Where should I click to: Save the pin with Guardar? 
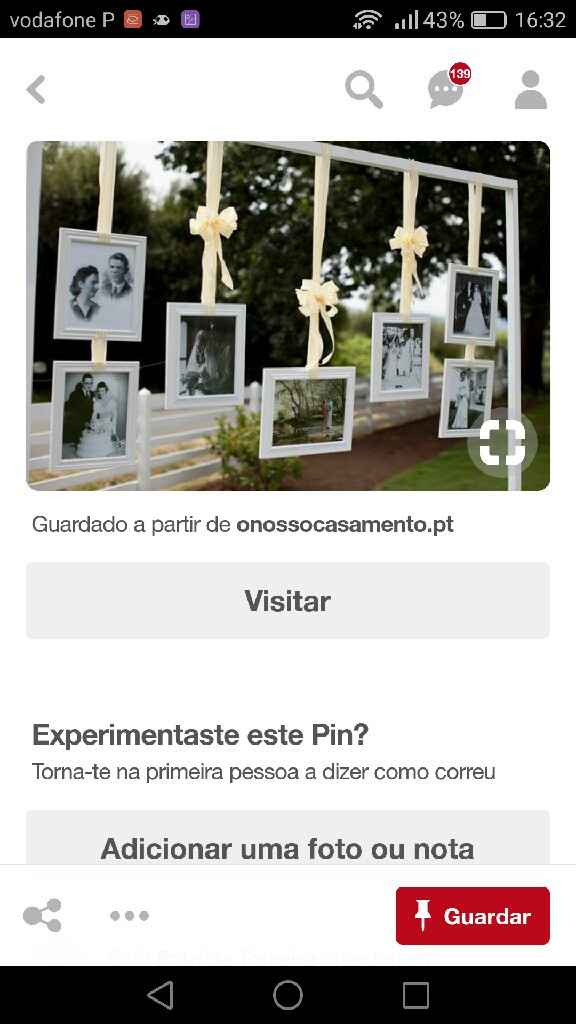(x=473, y=916)
